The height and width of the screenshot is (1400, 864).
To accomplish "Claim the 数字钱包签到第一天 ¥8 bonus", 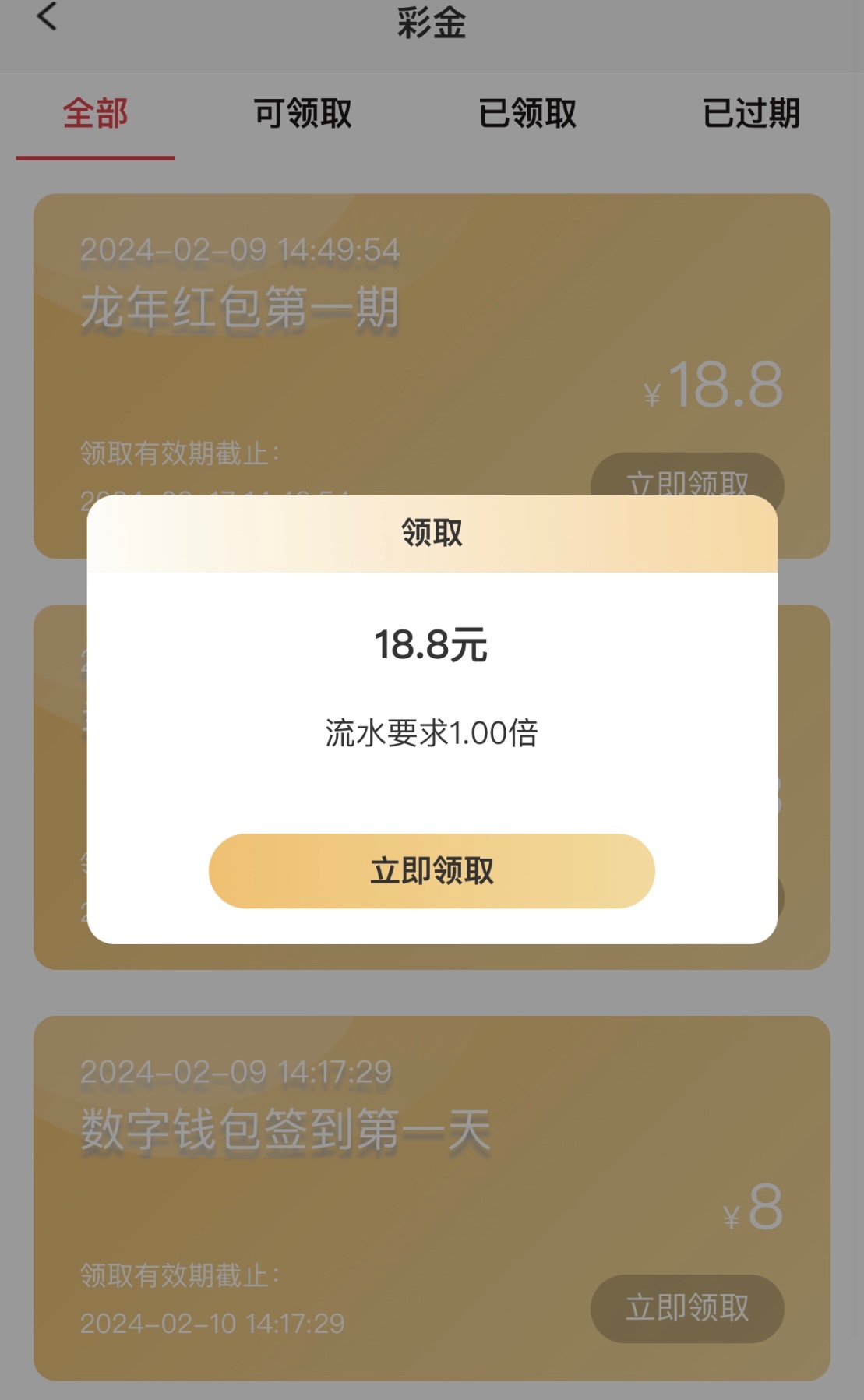I will 687,1308.
